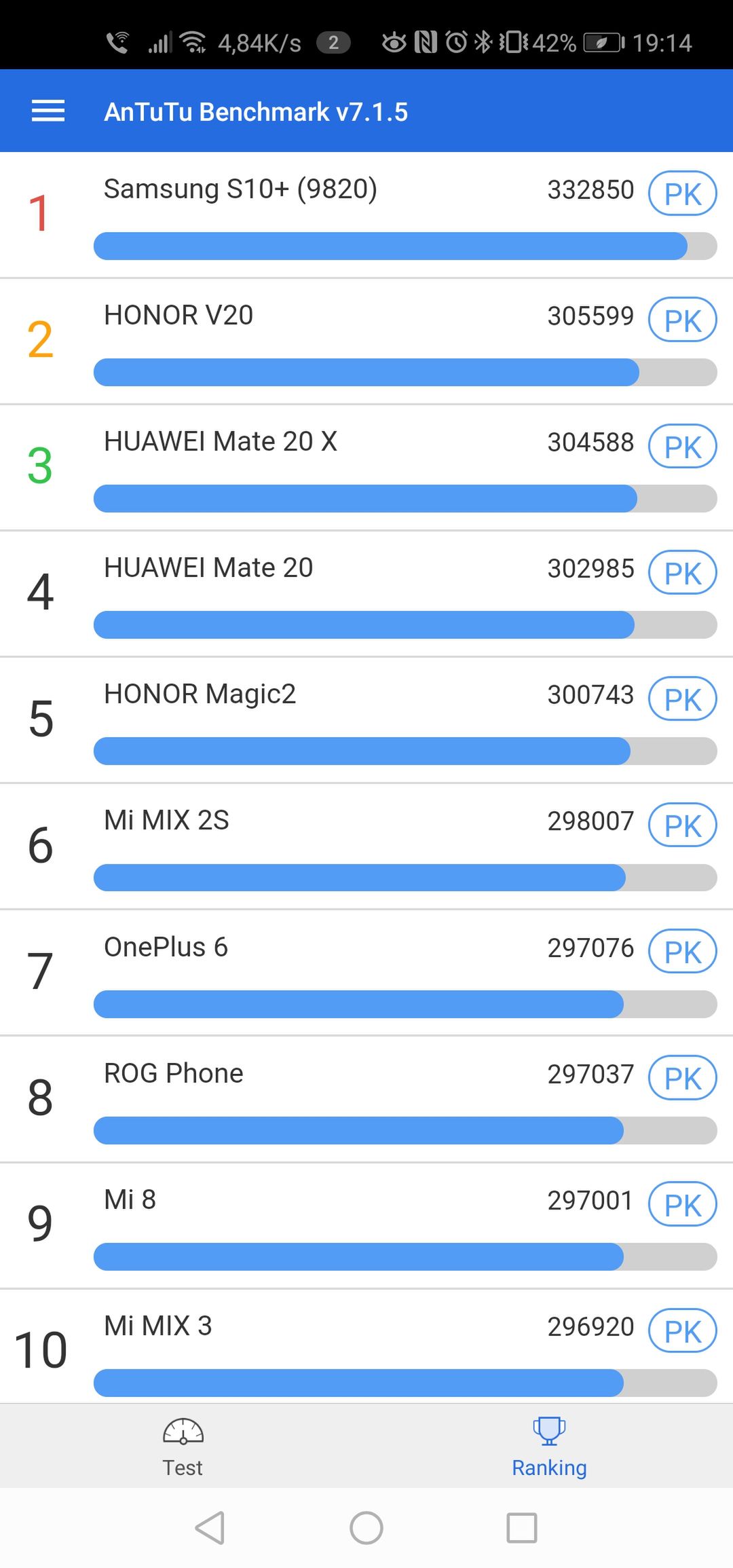This screenshot has width=733, height=1568.
Task: Select PK for HUAWEI Mate 20
Action: [683, 573]
